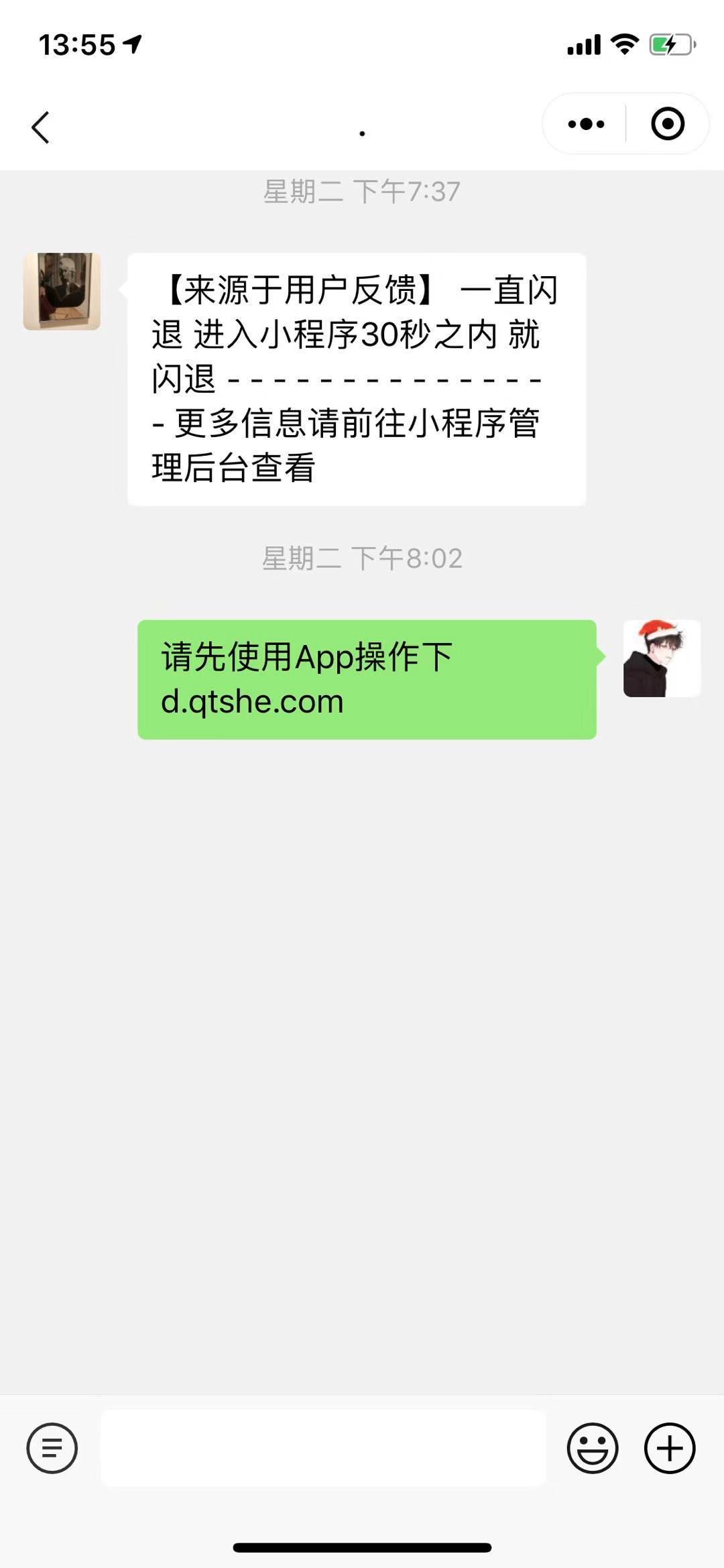Go back using the arrow
The image size is (724, 1568).
41,127
